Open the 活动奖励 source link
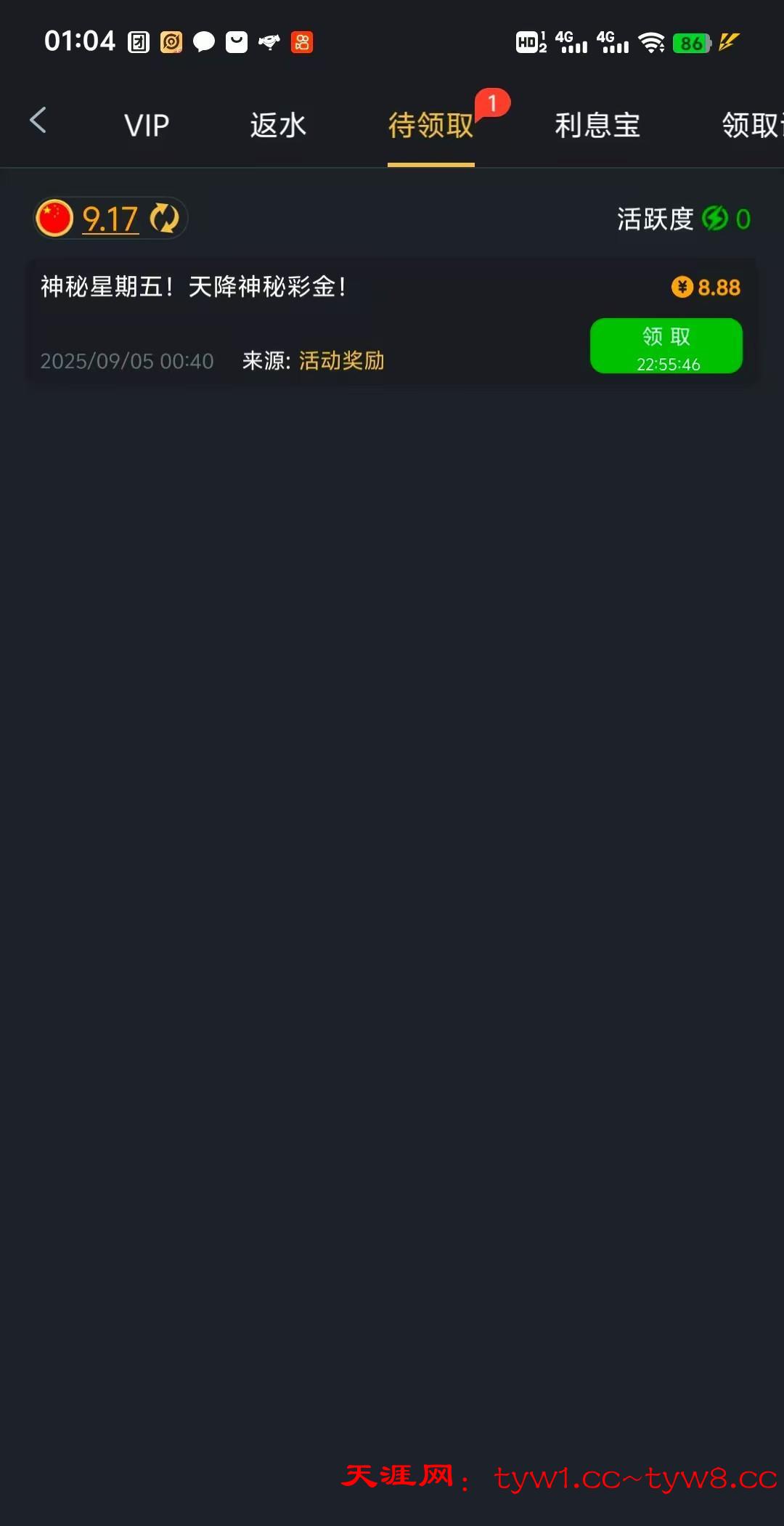The width and height of the screenshot is (784, 1526). (x=341, y=361)
